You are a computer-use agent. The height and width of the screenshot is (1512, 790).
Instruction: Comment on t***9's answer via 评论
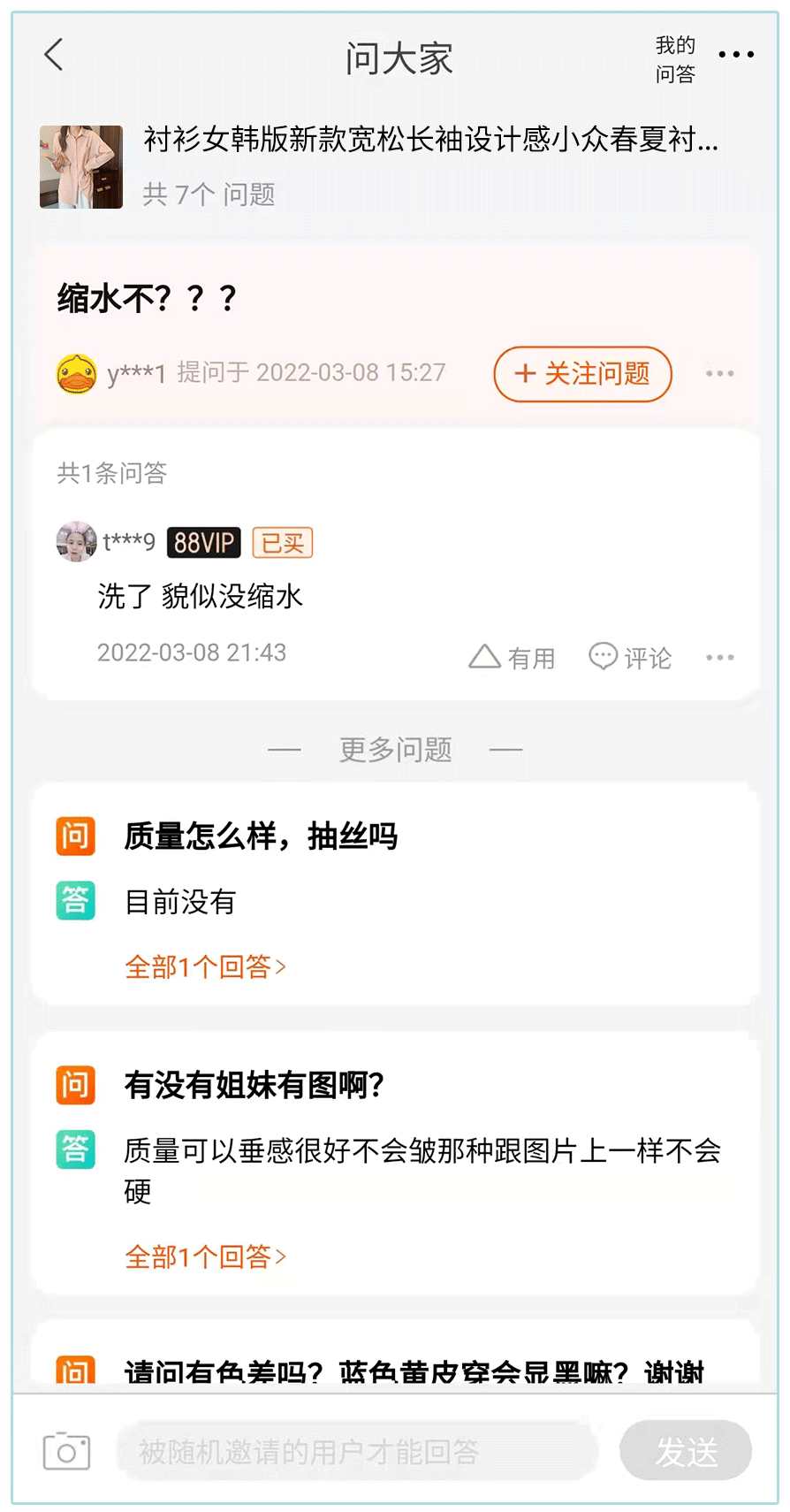[x=630, y=657]
